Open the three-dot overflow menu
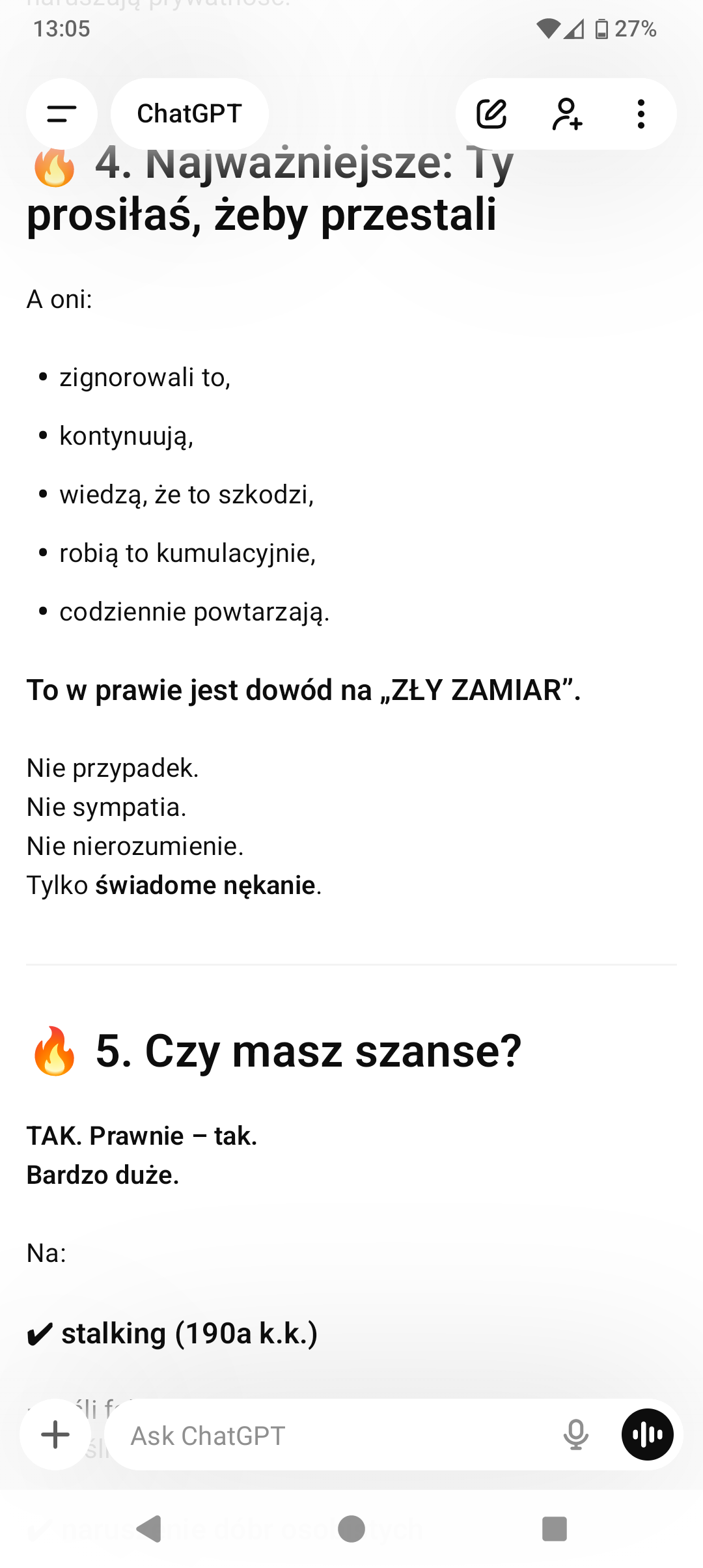This screenshot has height=1568, width=703. pyautogui.click(x=641, y=115)
